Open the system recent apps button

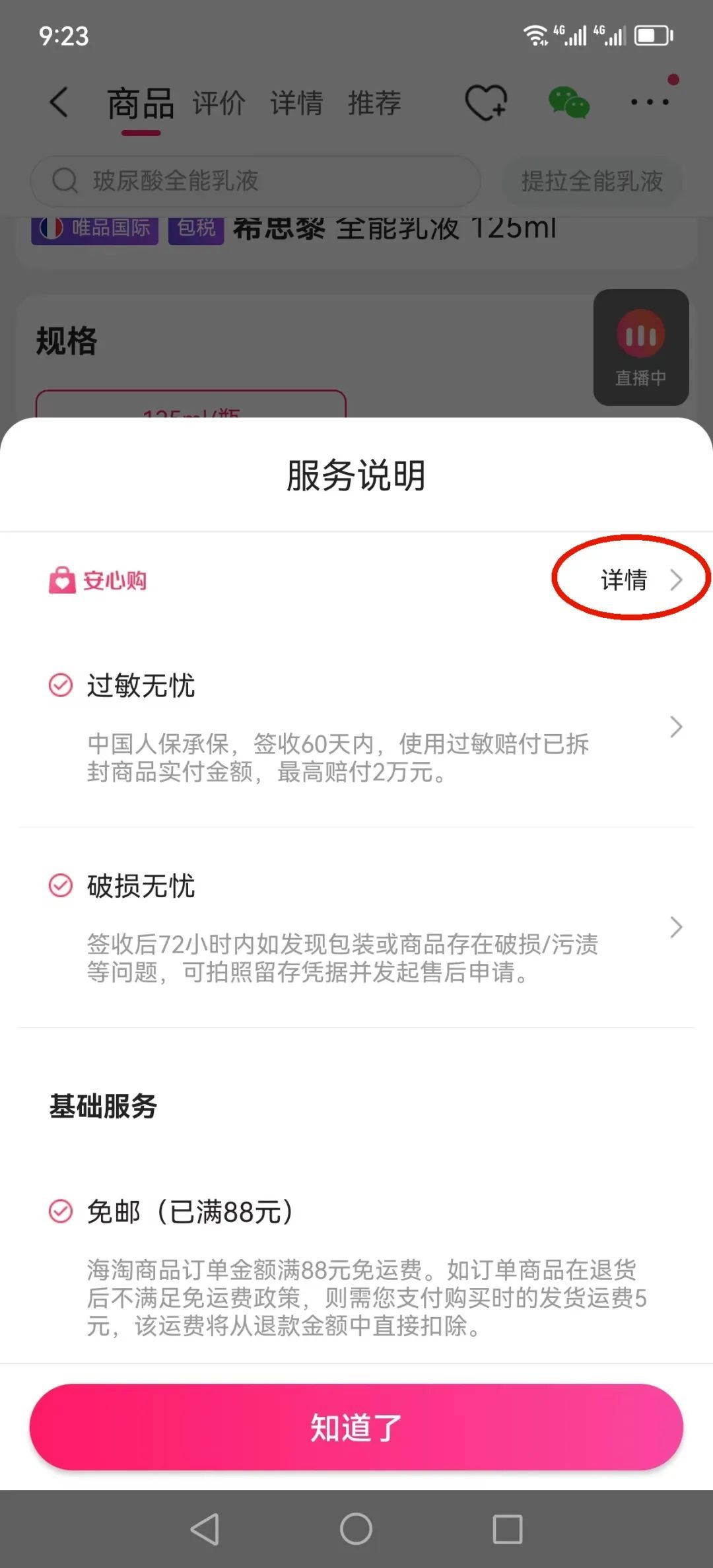coord(508,1529)
